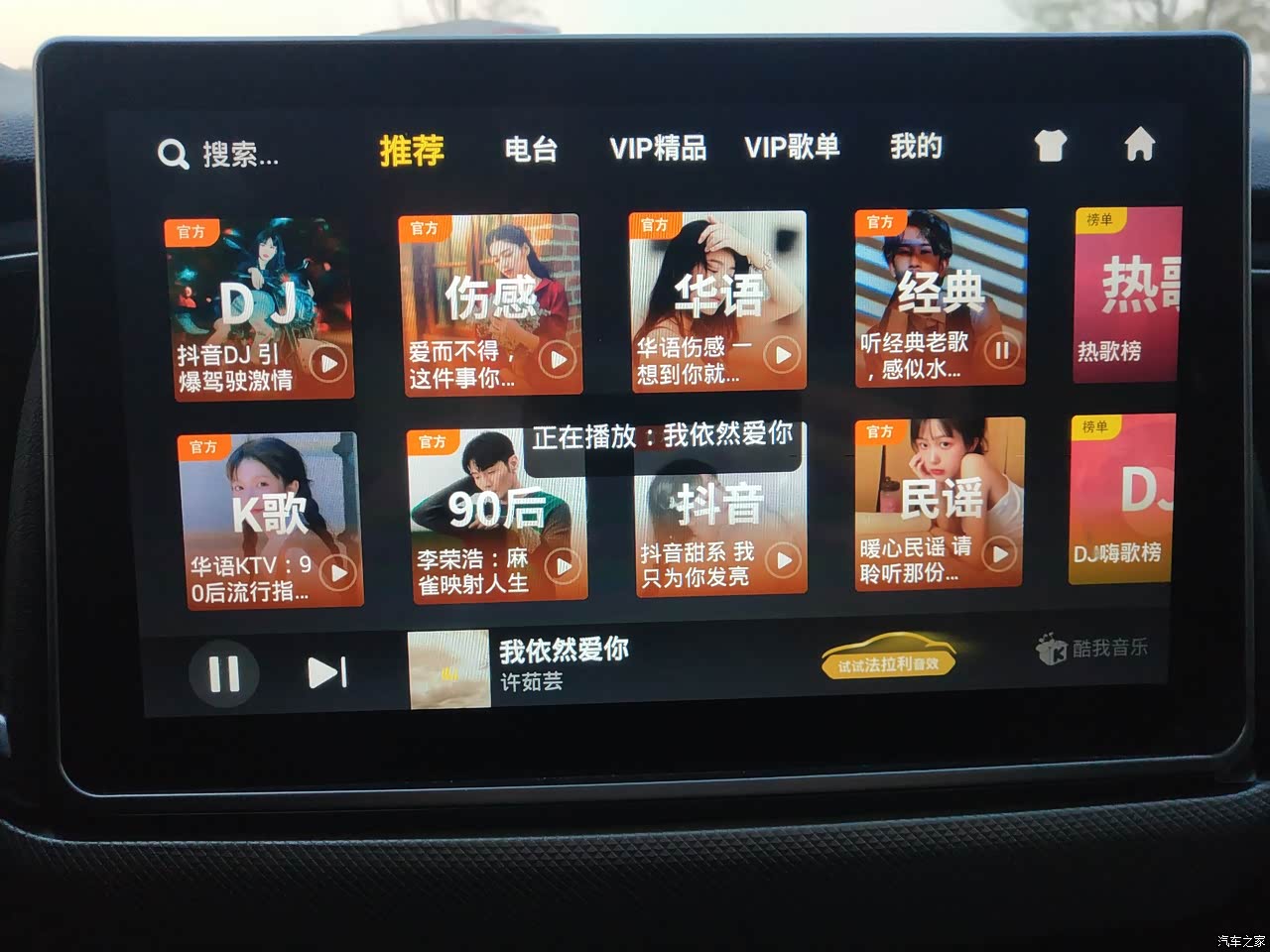Open the 我的 tab
The width and height of the screenshot is (1270, 952).
coord(915,146)
